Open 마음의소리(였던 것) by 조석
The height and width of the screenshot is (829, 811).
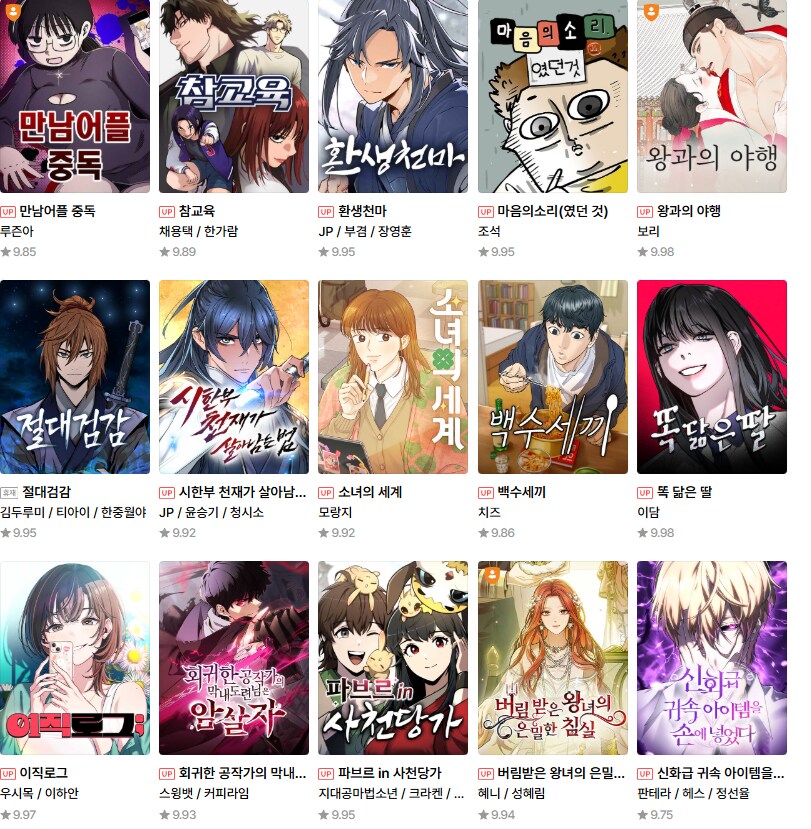click(553, 96)
